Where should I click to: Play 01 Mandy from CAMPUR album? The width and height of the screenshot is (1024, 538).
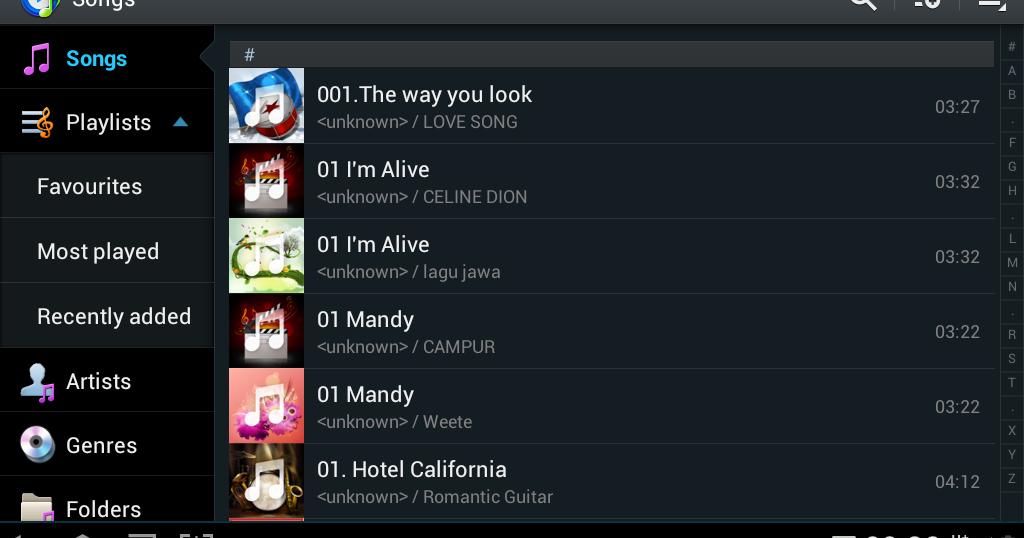[600, 331]
